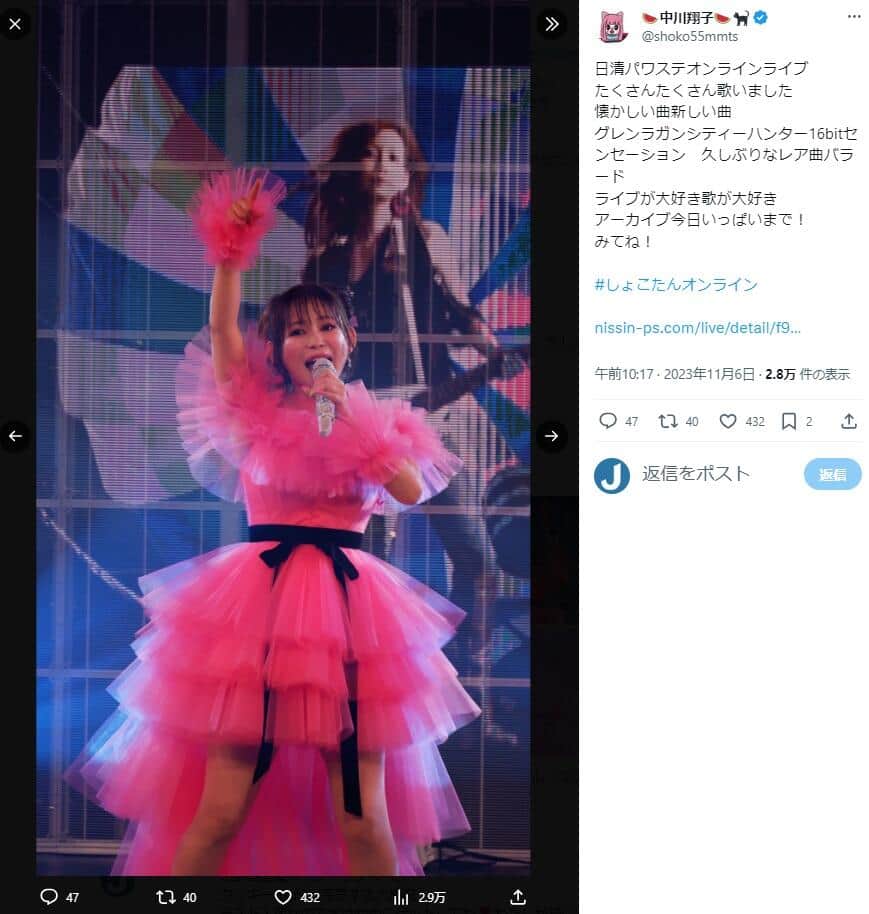Like the tweet in the side panel

tap(728, 421)
